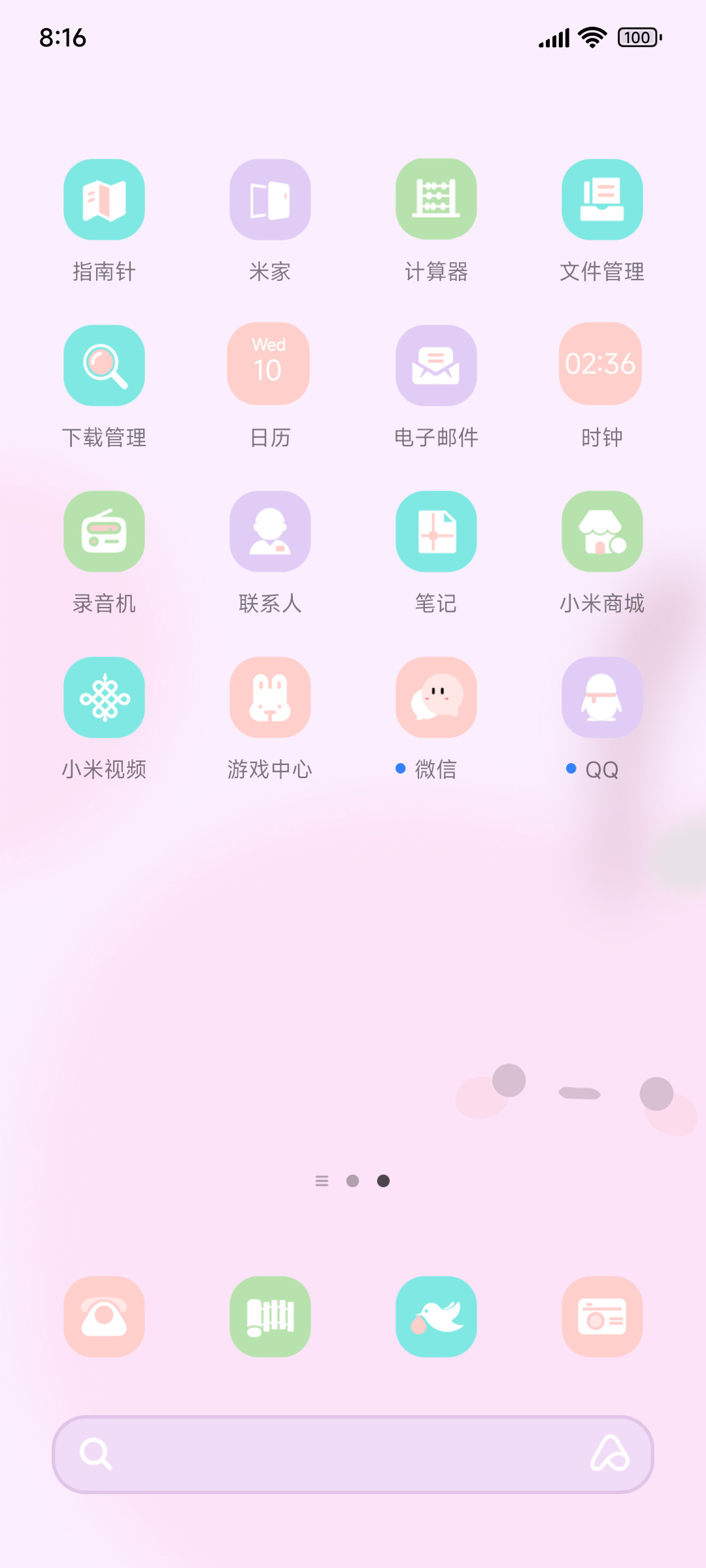This screenshot has width=706, height=1568.
Task: Open the camera app in the dock
Action: pyautogui.click(x=602, y=1316)
